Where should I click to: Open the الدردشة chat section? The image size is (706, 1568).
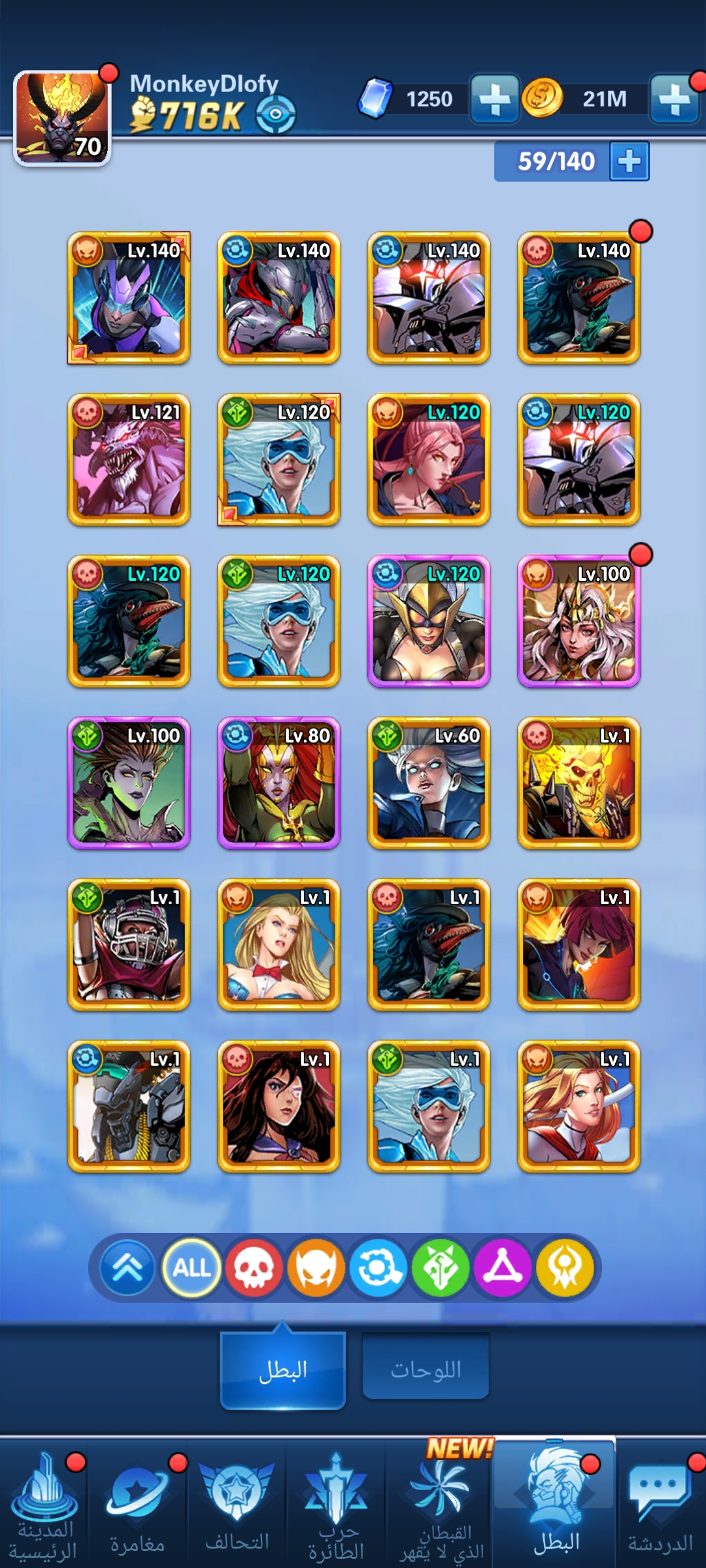660,1506
